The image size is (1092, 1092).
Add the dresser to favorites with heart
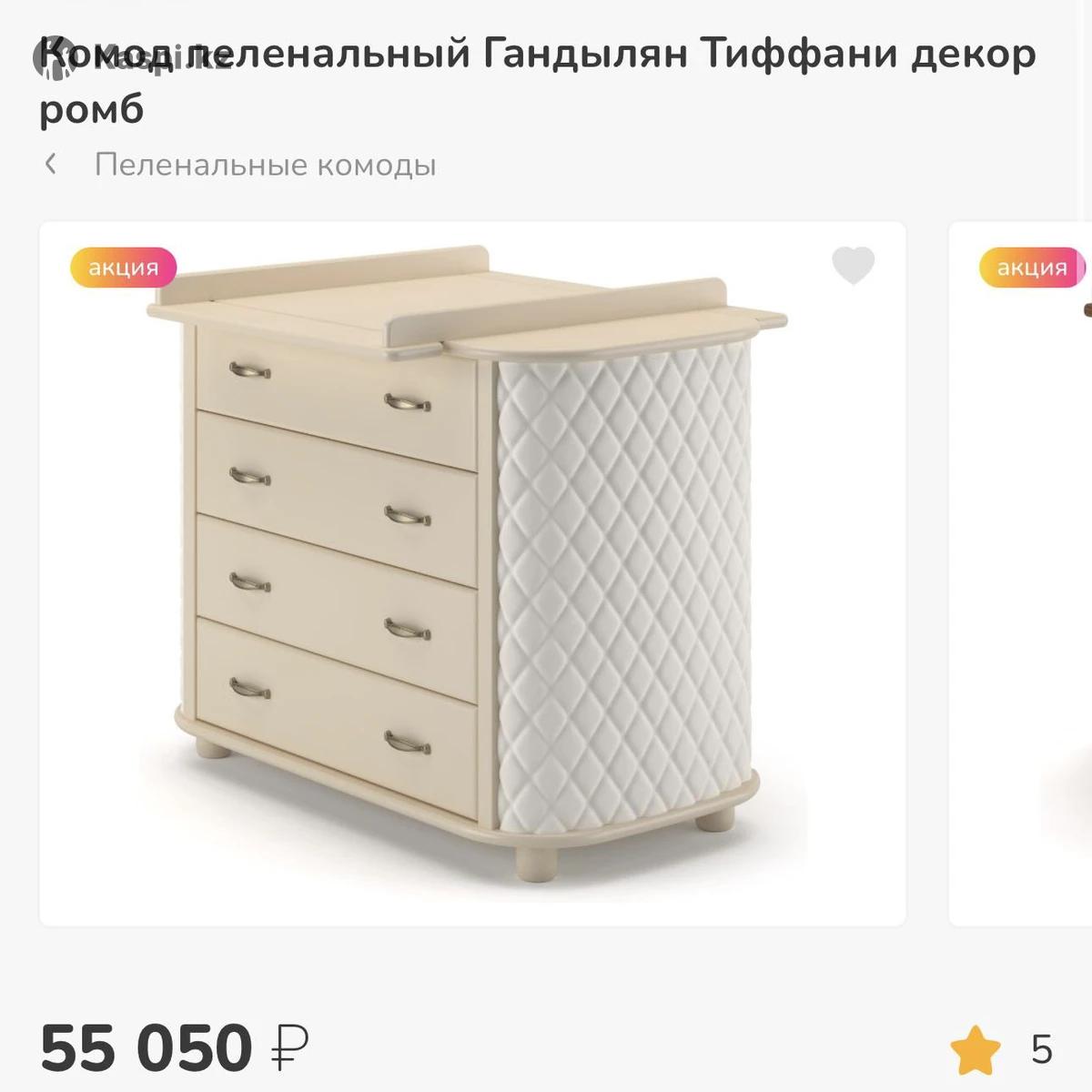853,266
